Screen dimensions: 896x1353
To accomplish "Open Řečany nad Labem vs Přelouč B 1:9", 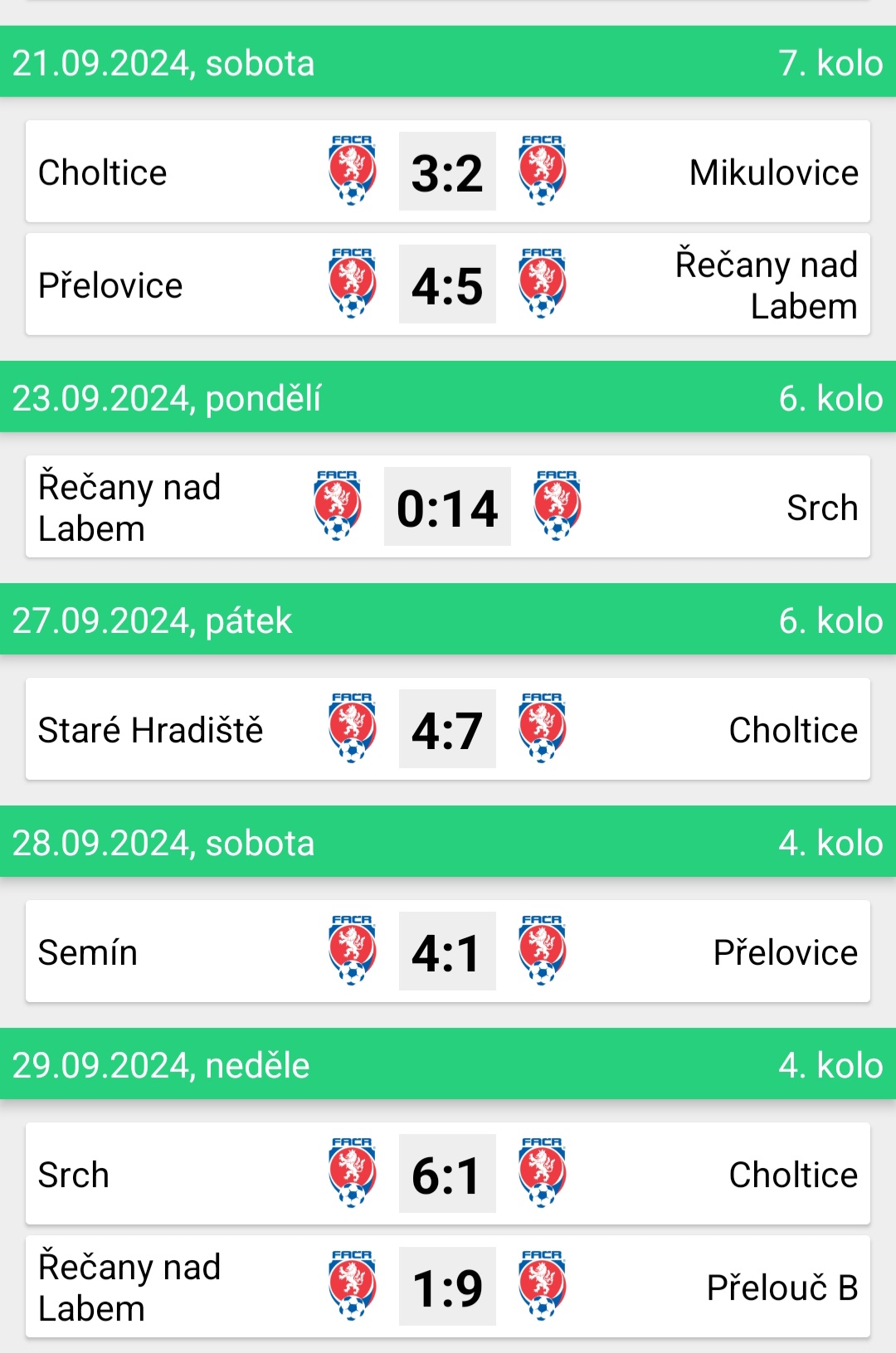I will [447, 1287].
